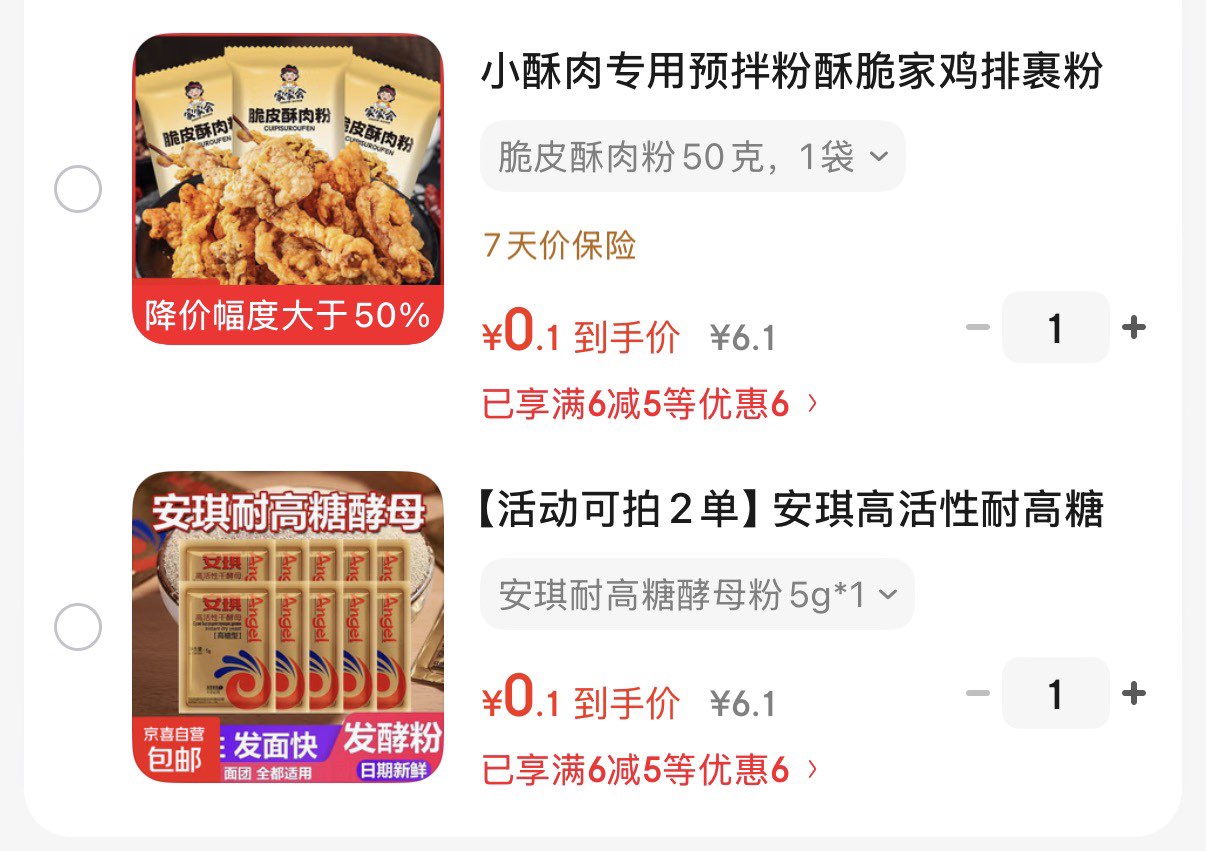The height and width of the screenshot is (851, 1206).
Task: Edit the quantity field for 小酥肉专用预拌粉
Action: point(1055,328)
